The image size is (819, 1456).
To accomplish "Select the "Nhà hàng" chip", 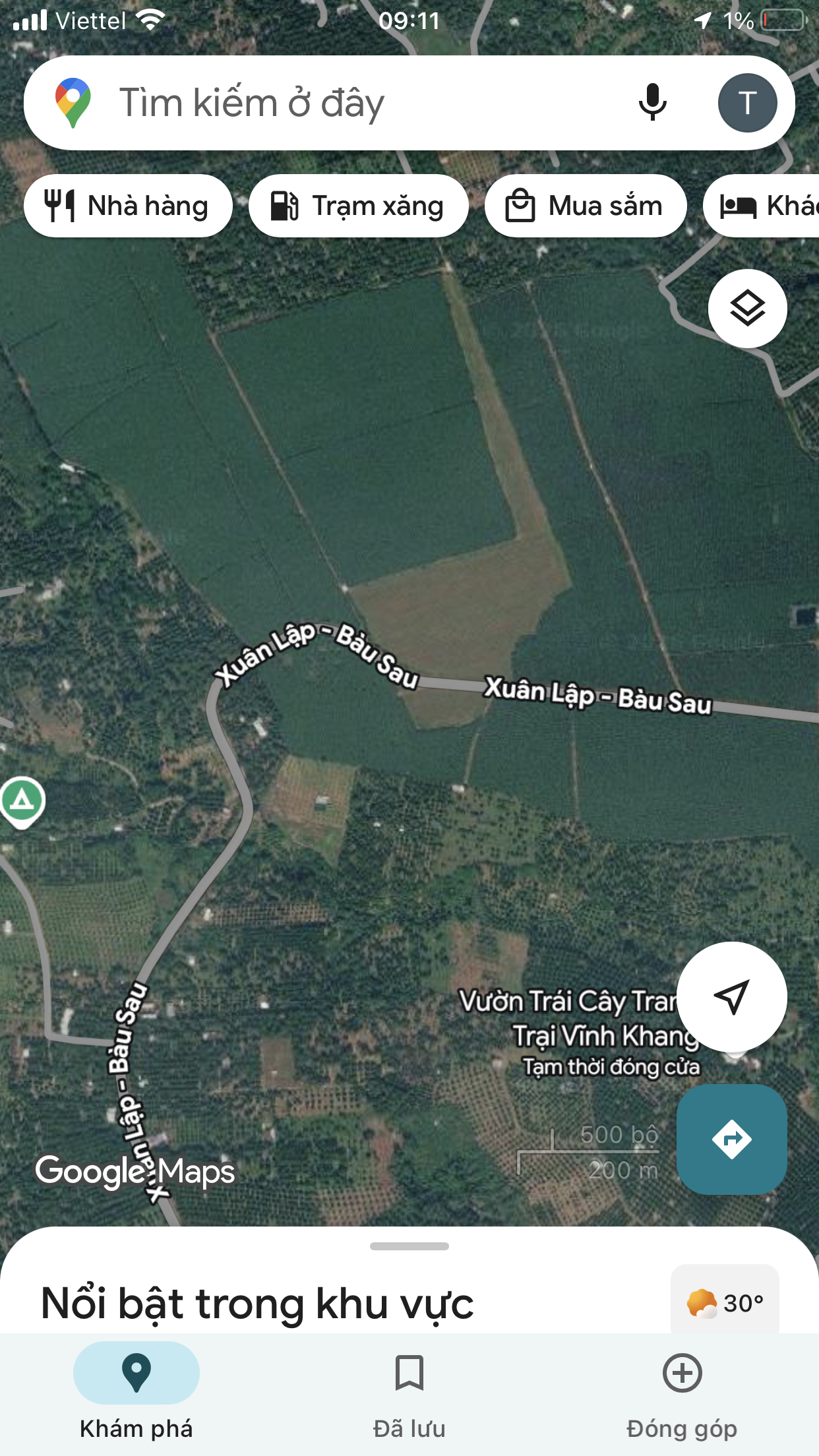I will point(128,206).
